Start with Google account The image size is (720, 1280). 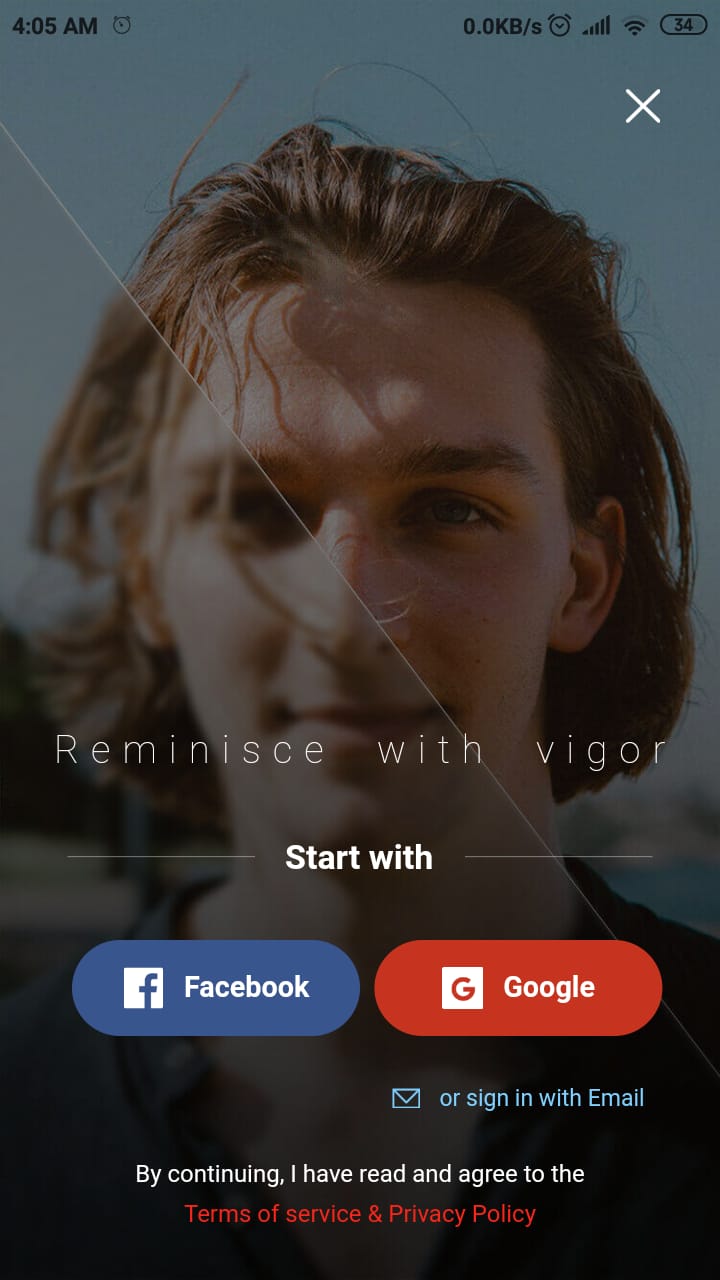(518, 987)
